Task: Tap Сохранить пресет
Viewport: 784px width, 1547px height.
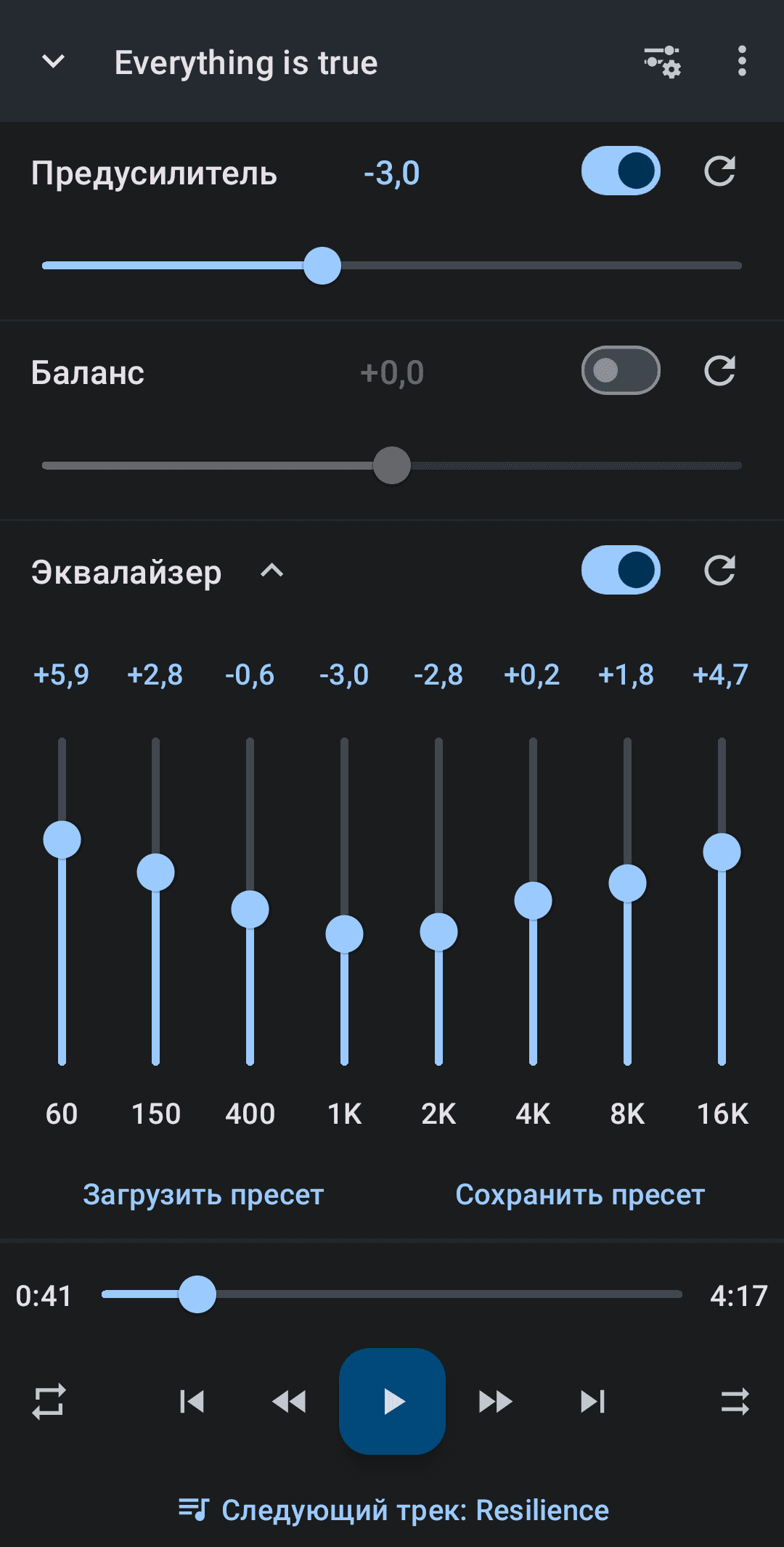Action: [x=580, y=1195]
